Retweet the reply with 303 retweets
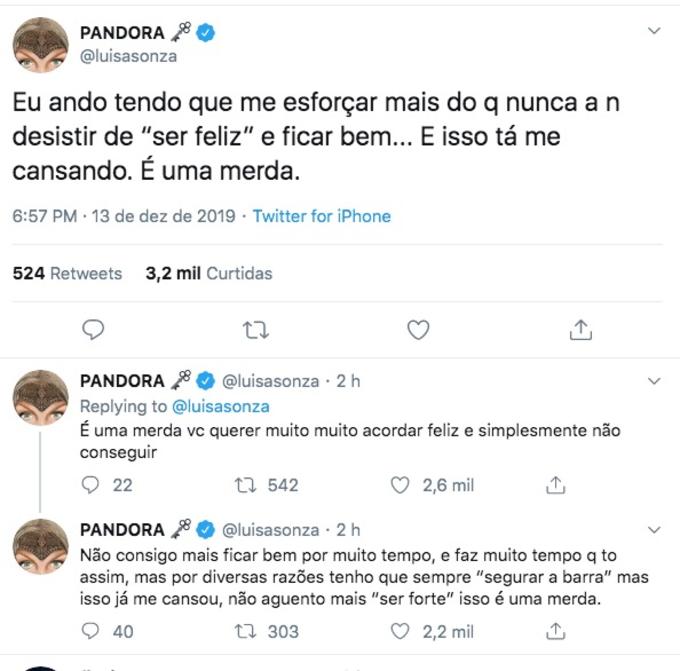 pyautogui.click(x=242, y=631)
